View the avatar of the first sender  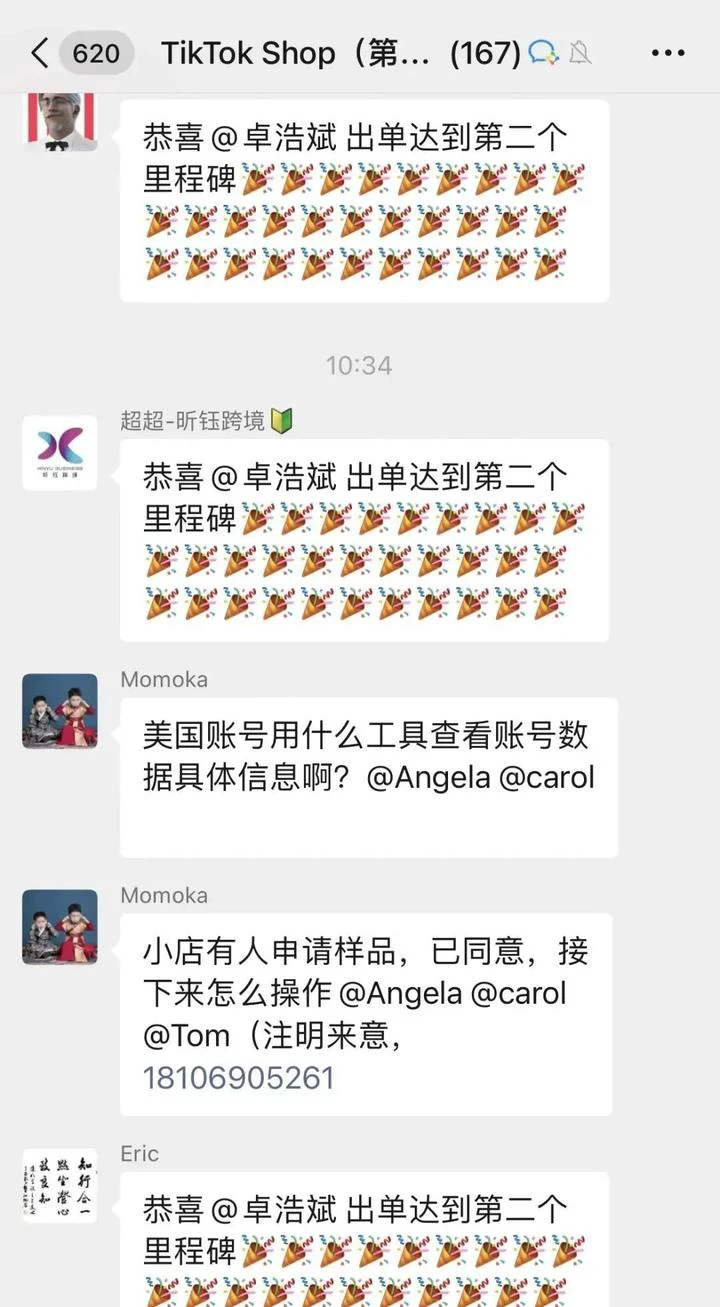(60, 120)
